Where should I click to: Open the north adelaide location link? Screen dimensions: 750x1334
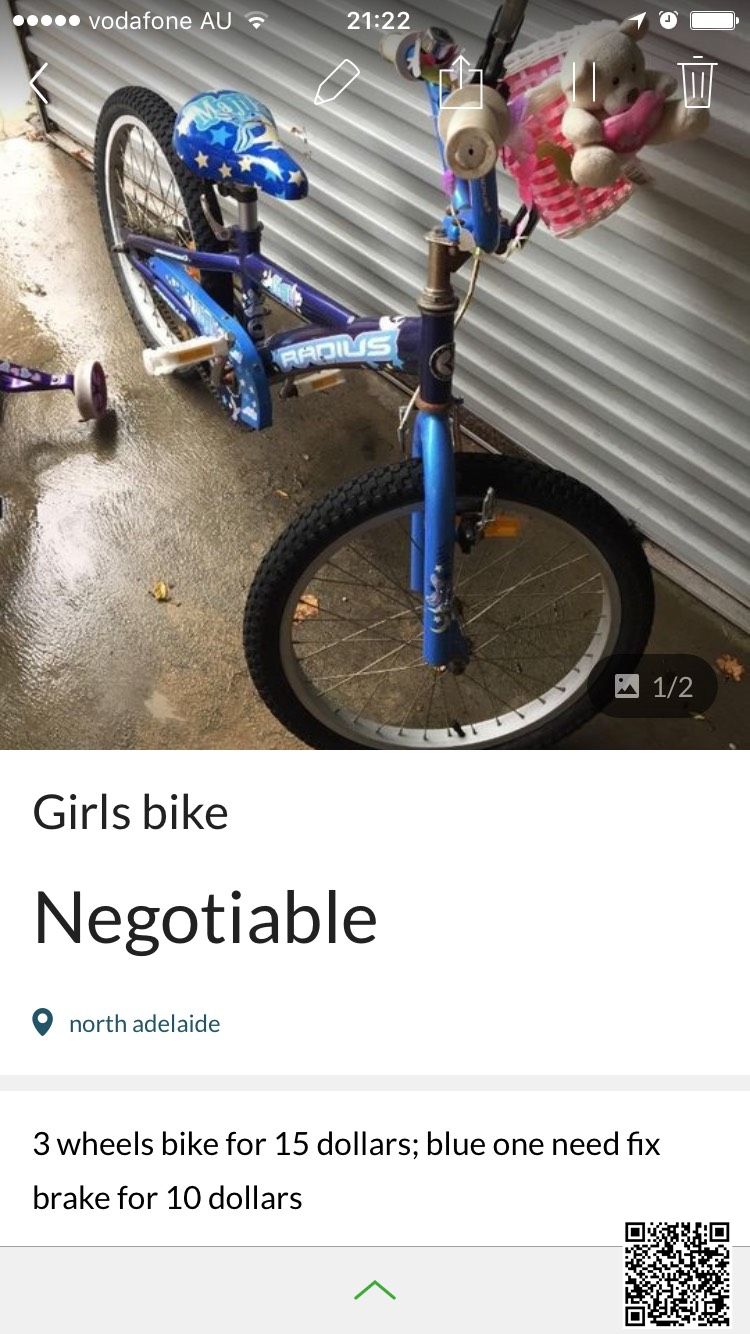[144, 1023]
